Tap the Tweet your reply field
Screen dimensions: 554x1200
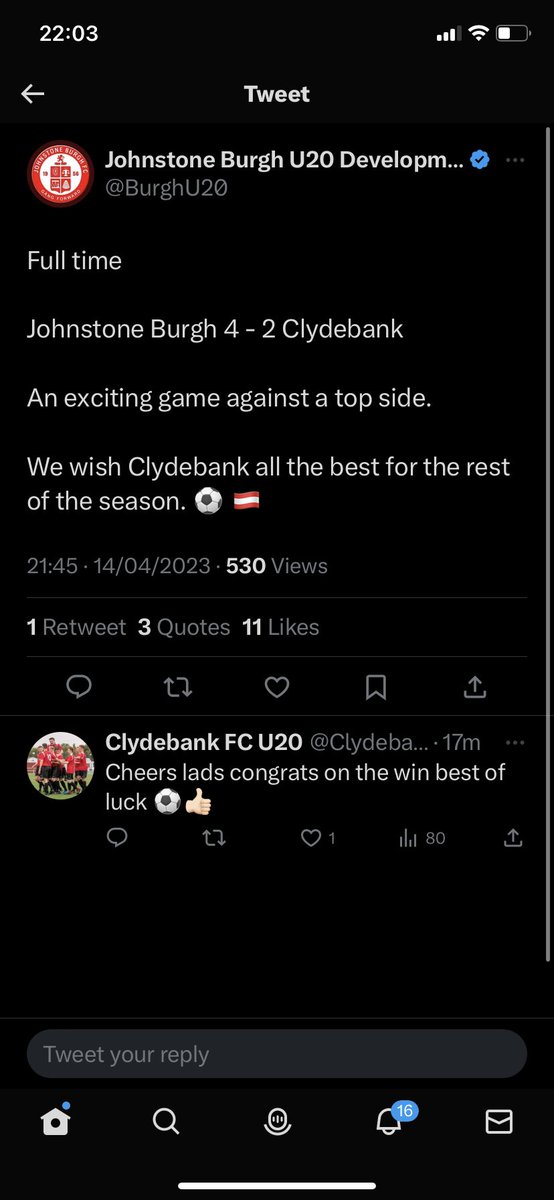277,1054
